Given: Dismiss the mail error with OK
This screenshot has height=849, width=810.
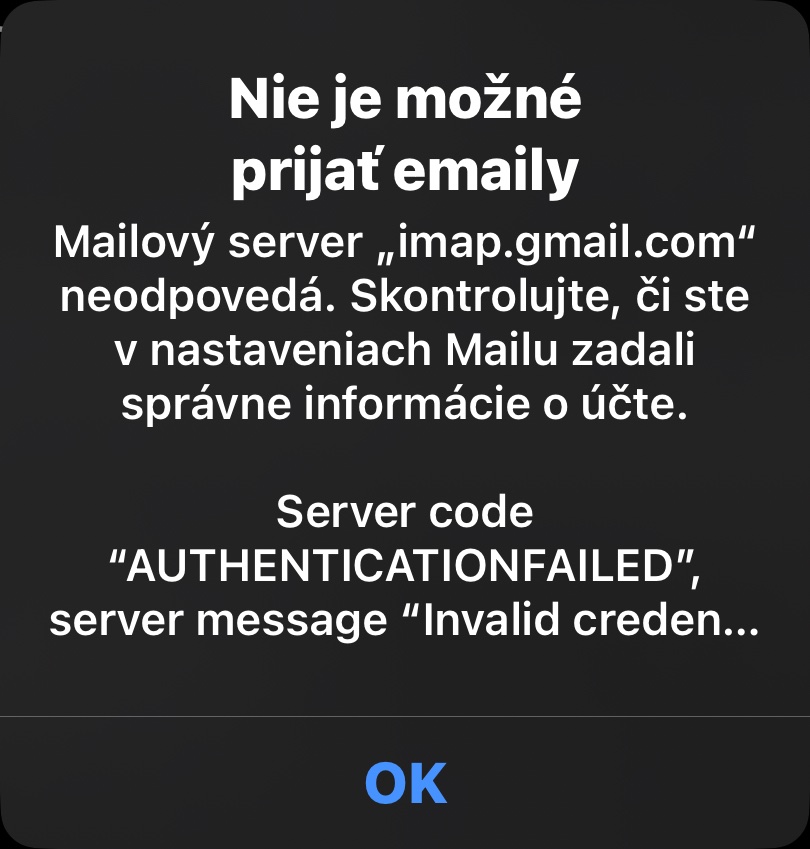Looking at the screenshot, I should (405, 782).
